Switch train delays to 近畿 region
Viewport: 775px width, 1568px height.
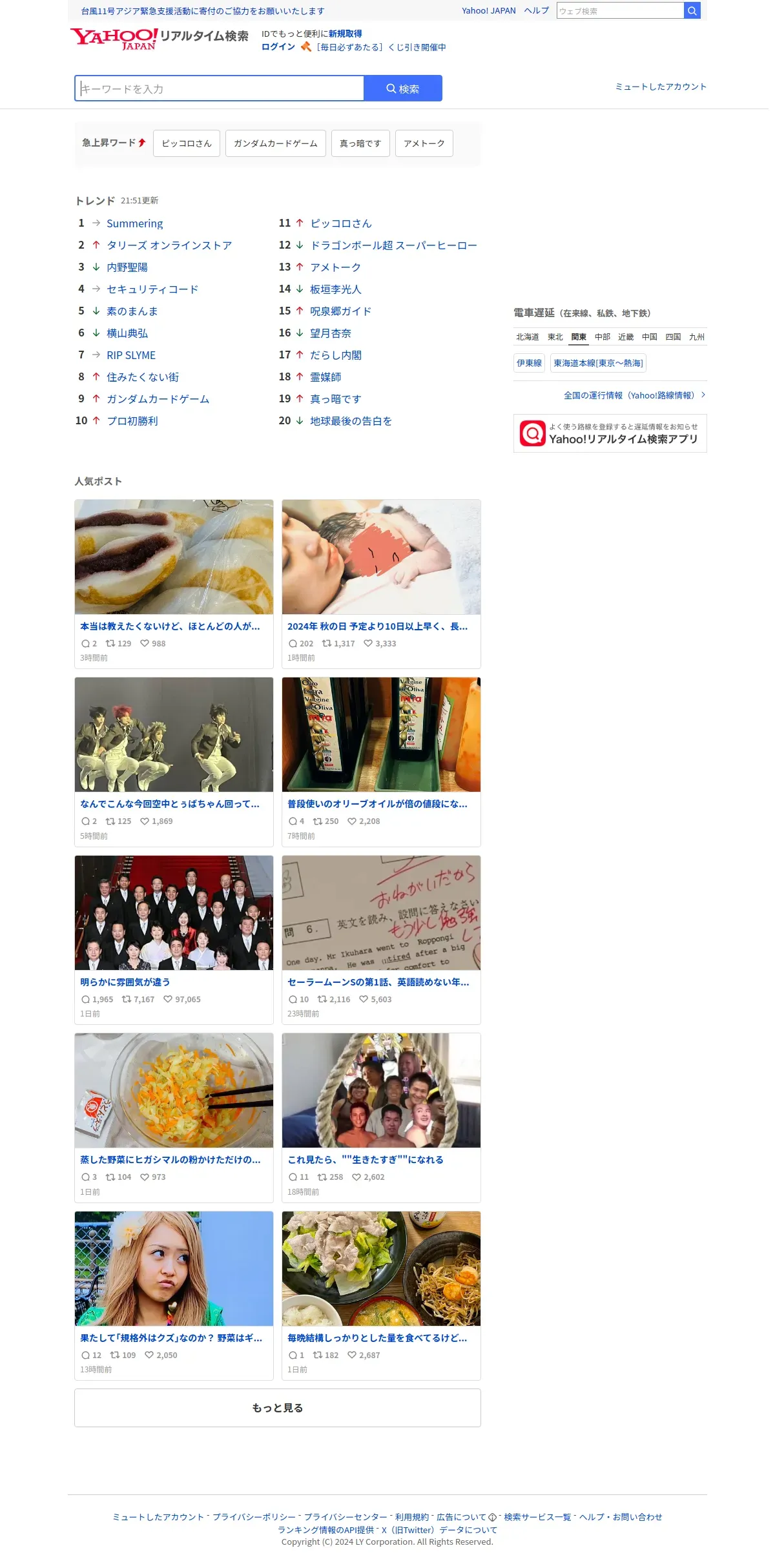tap(626, 337)
